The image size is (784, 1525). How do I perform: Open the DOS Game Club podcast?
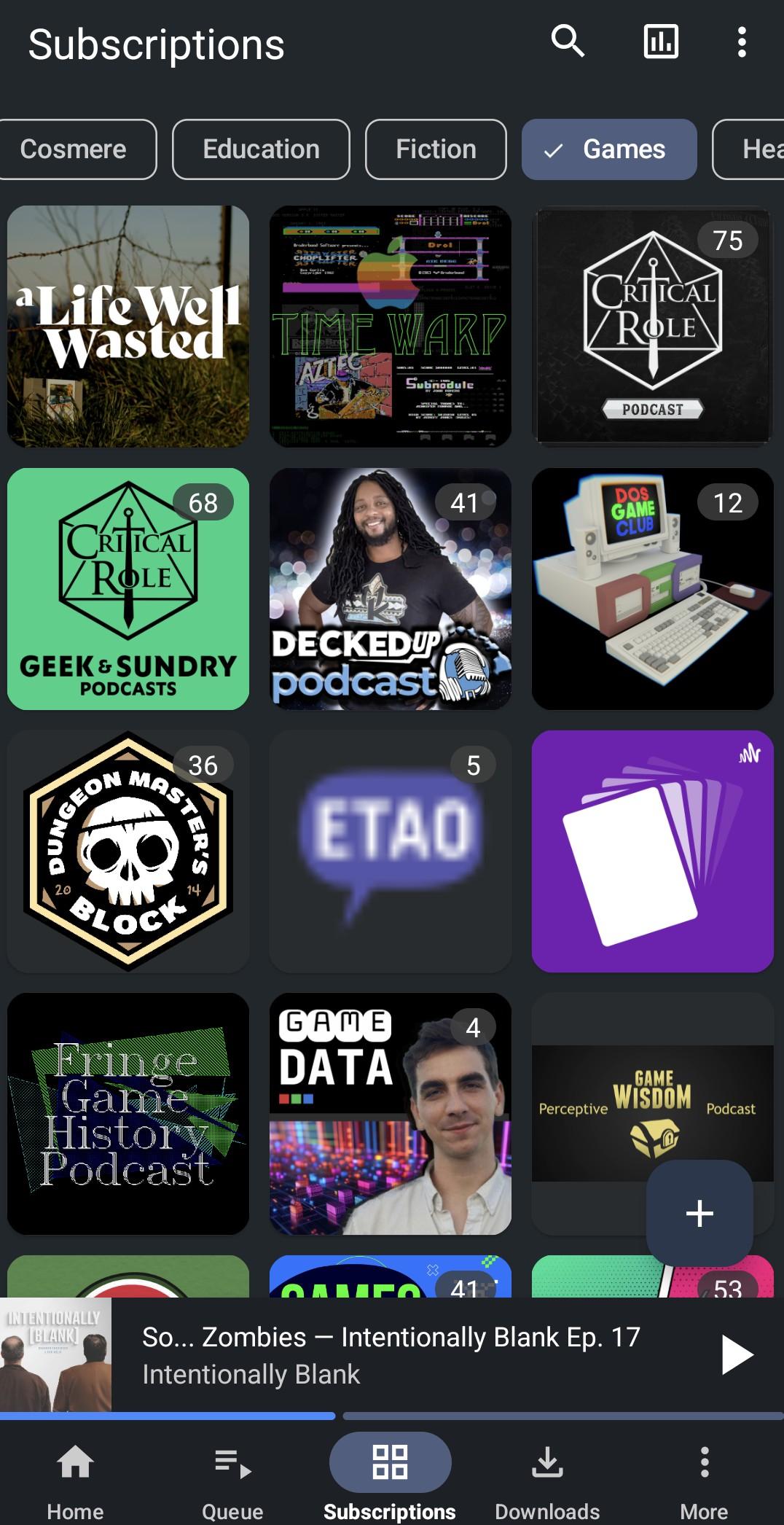pyautogui.click(x=653, y=588)
